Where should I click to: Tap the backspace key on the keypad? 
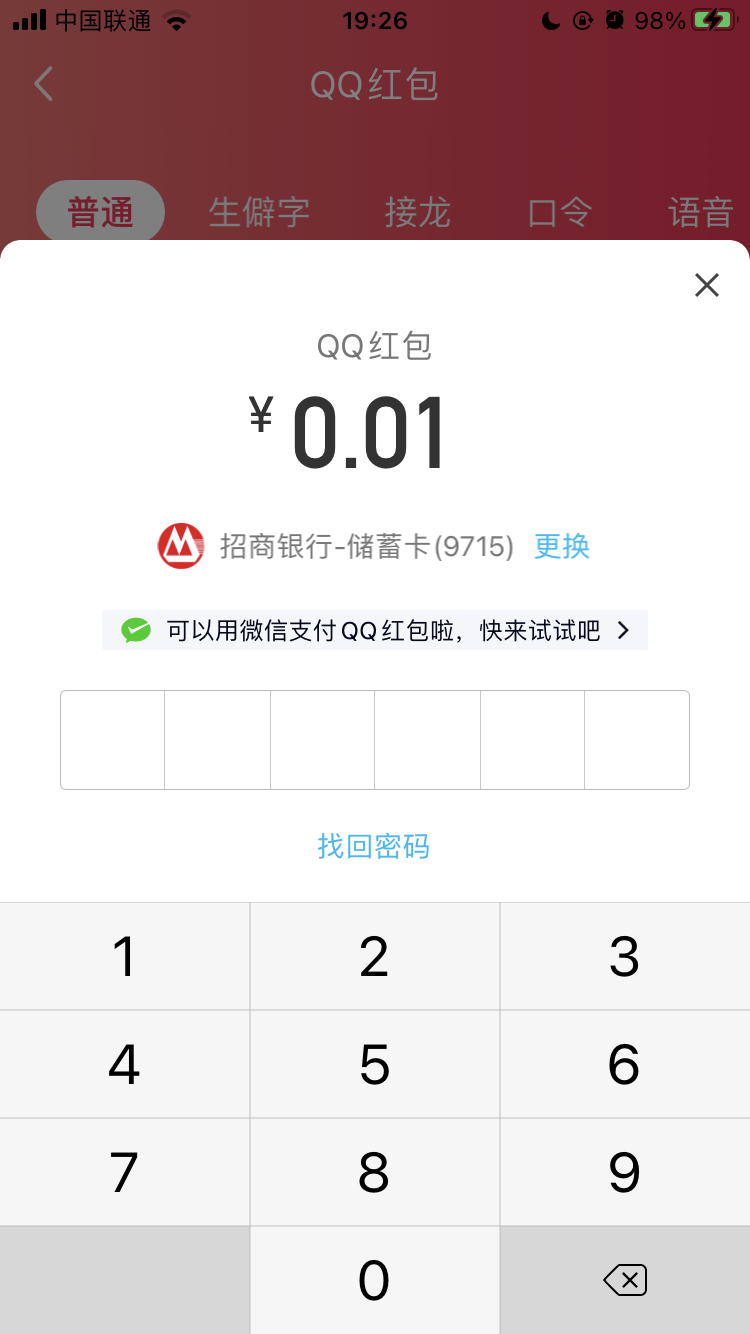[623, 1279]
